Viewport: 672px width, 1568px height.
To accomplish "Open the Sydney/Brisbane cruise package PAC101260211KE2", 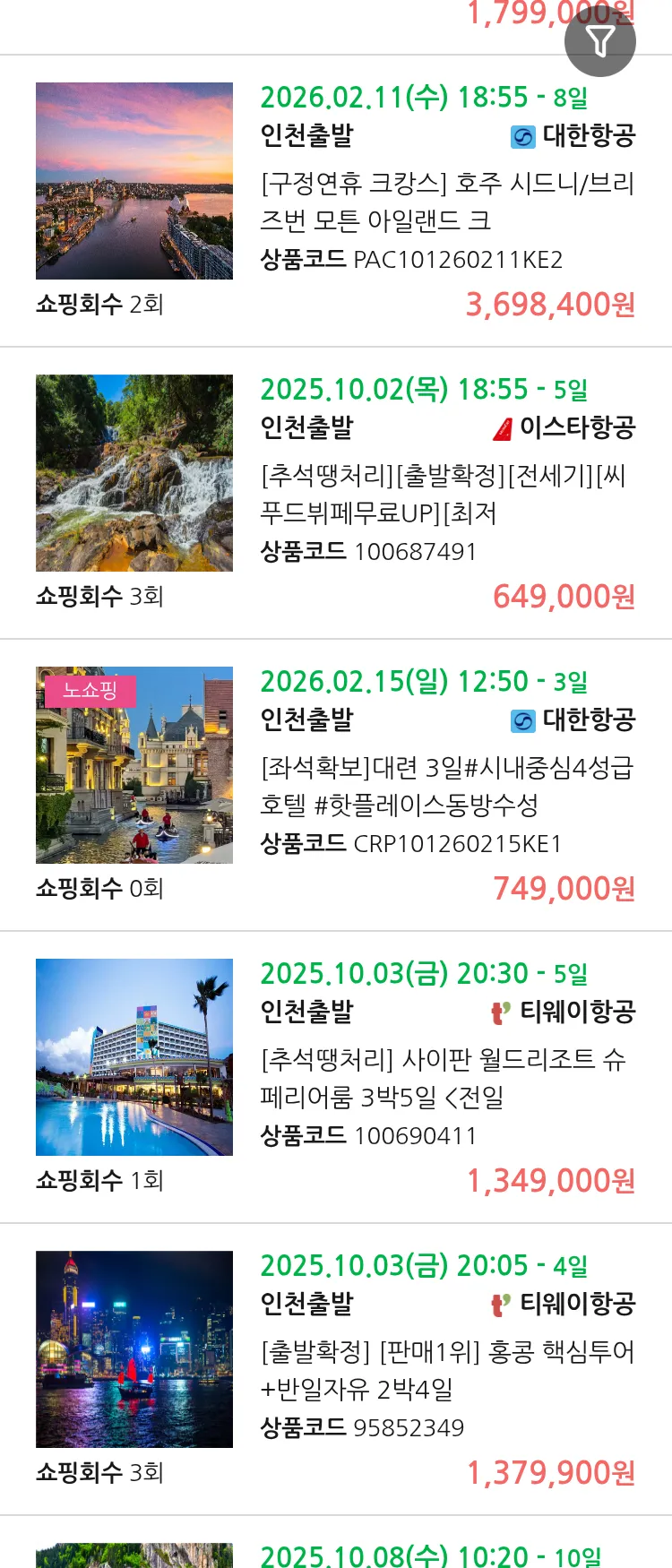I will click(446, 202).
